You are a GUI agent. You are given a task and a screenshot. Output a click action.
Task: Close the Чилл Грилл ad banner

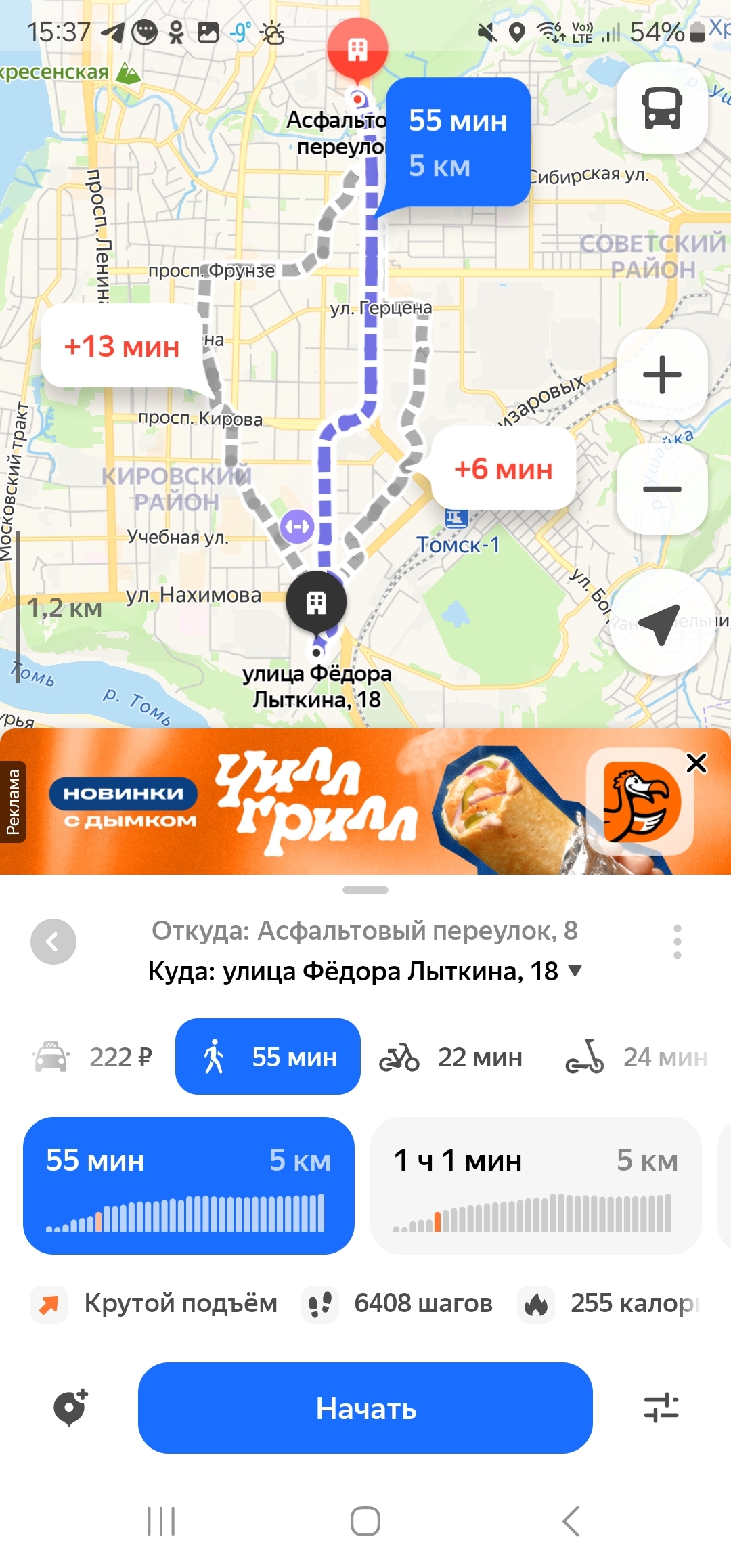696,763
